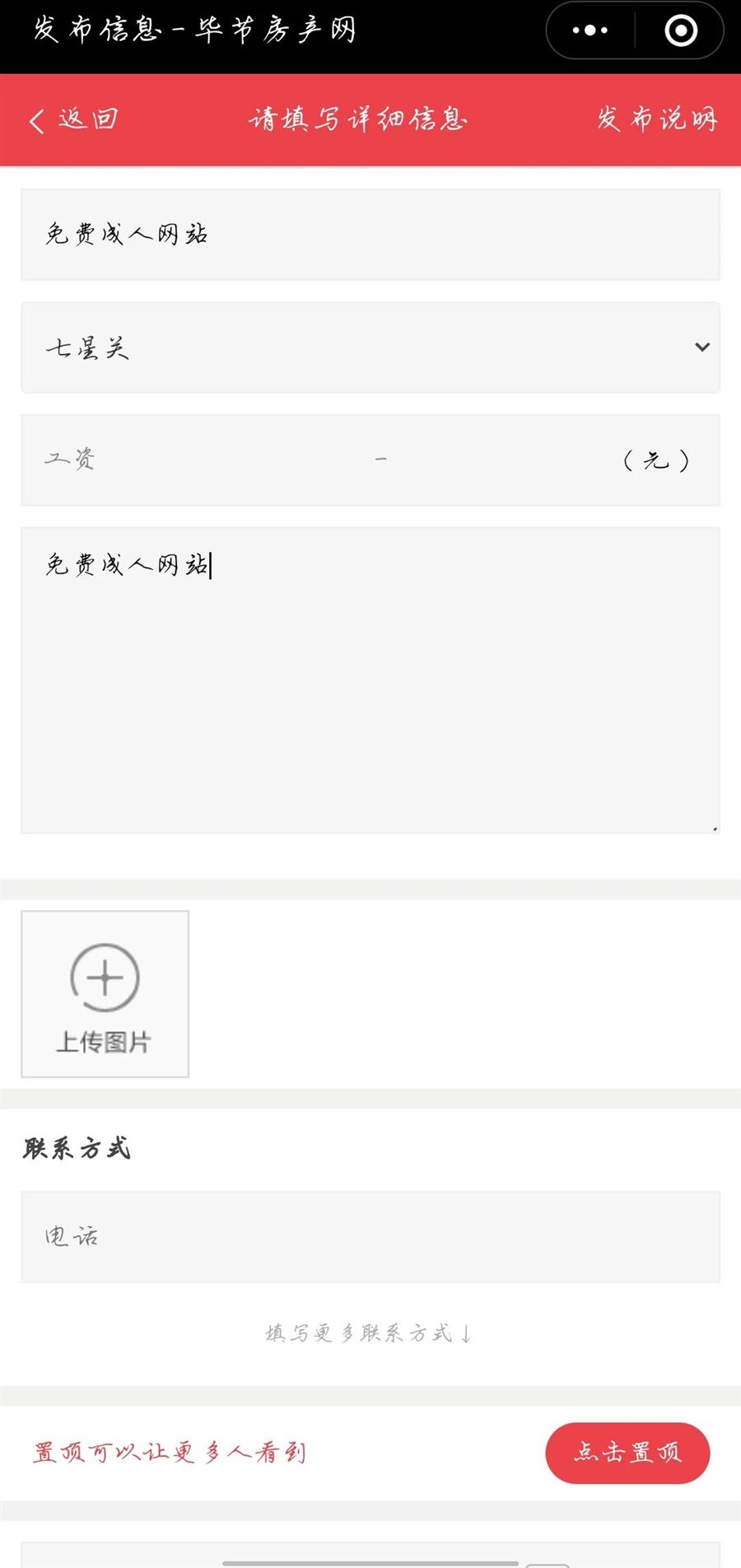The image size is (741, 1568).
Task: Tap the large description text area
Action: click(370, 692)
